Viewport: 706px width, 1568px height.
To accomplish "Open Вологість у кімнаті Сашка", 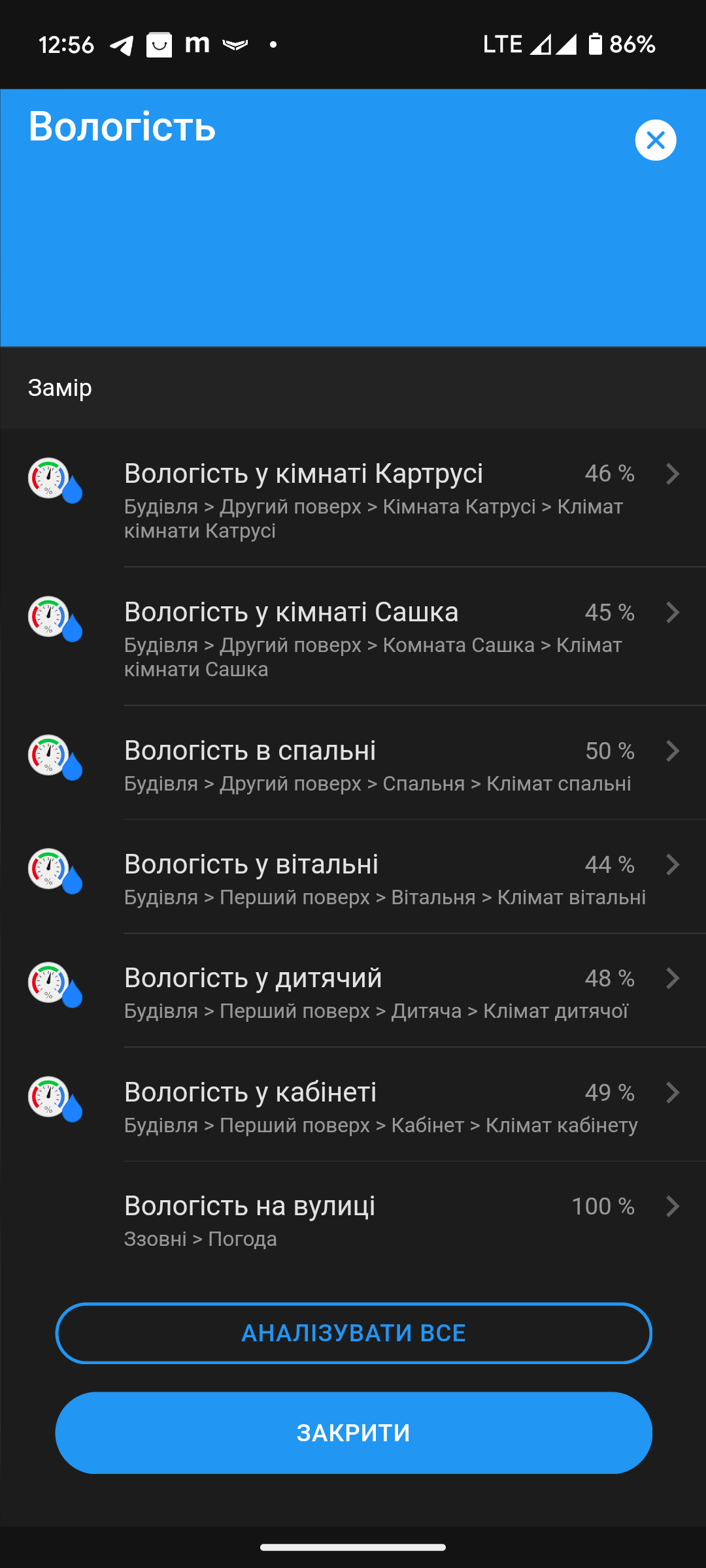I will point(353,636).
